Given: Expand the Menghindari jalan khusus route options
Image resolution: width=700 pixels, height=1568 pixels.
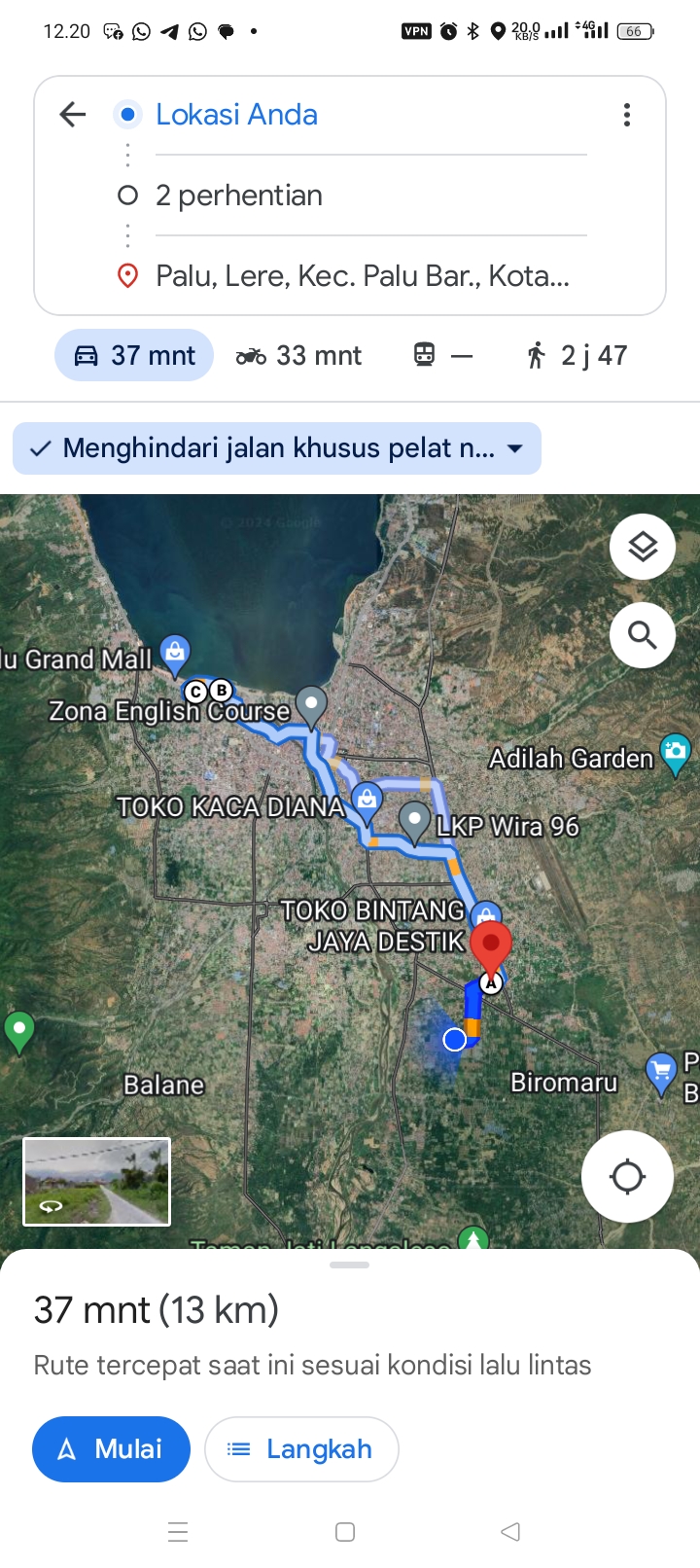Looking at the screenshot, I should point(277,448).
